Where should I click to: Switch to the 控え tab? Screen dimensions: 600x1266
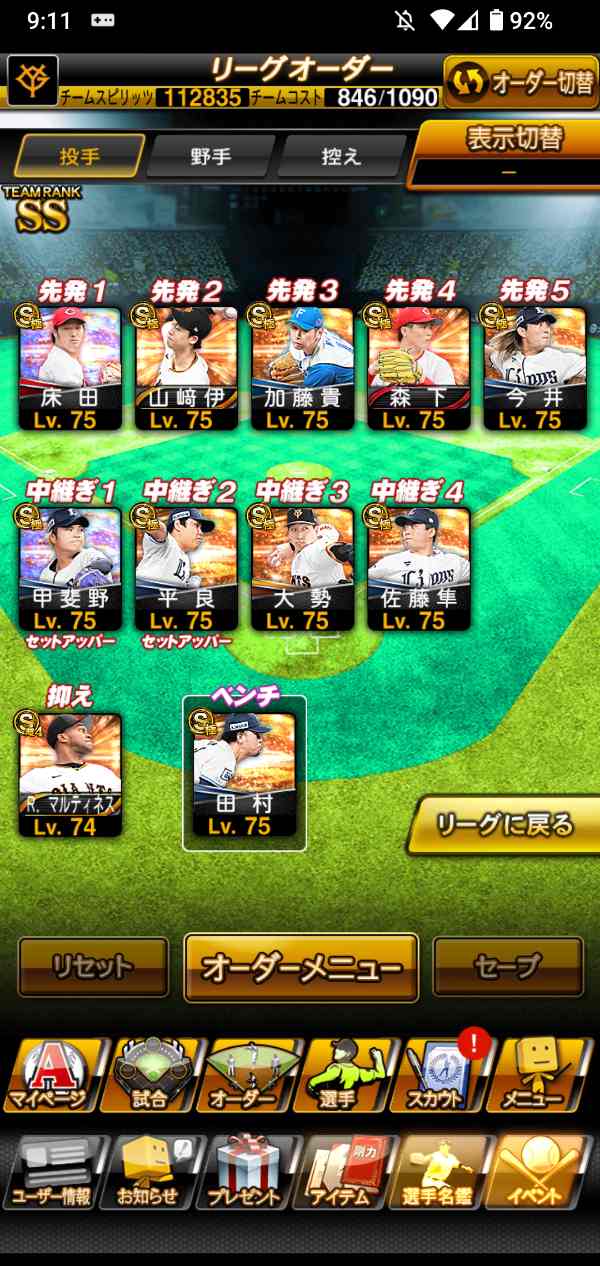click(x=341, y=156)
